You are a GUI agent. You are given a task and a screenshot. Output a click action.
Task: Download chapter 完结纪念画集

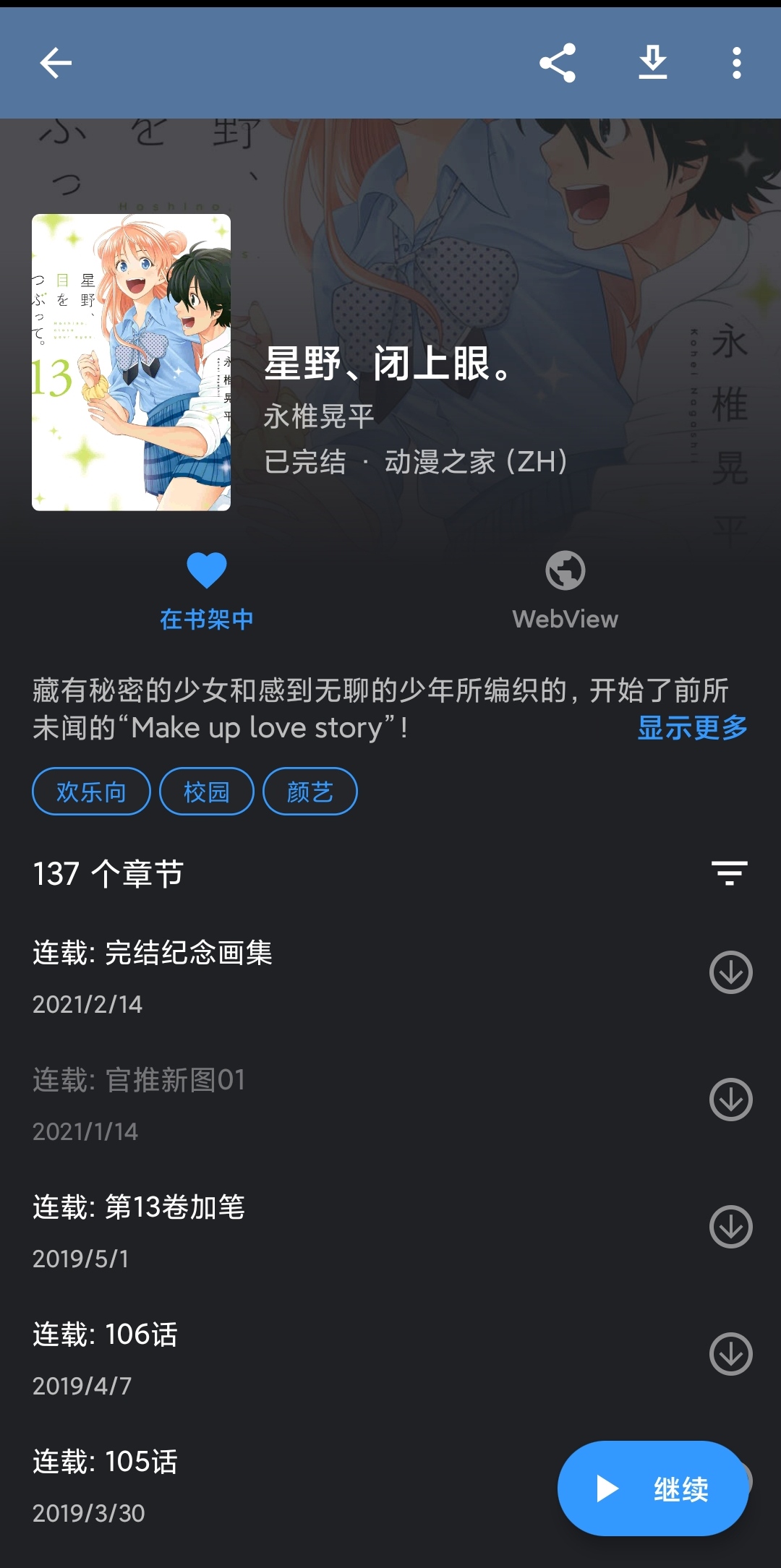click(730, 972)
